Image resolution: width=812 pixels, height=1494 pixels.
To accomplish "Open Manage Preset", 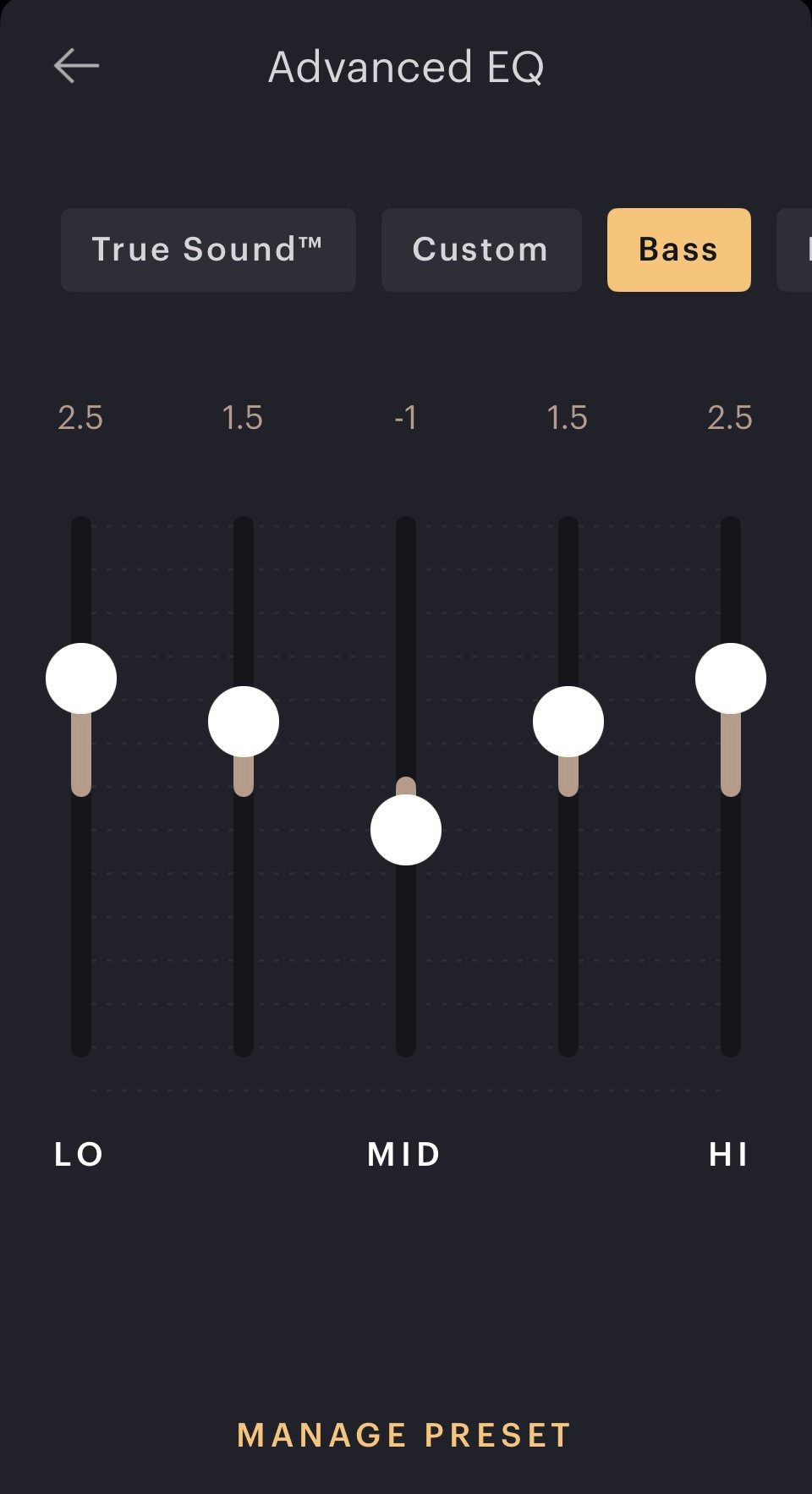I will (404, 1435).
